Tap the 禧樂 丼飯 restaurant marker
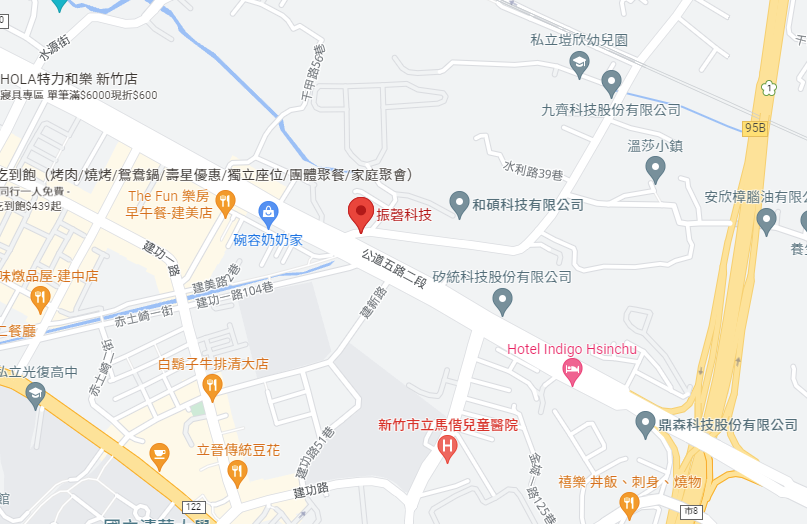Viewport: 807px width, 524px height. tap(630, 502)
